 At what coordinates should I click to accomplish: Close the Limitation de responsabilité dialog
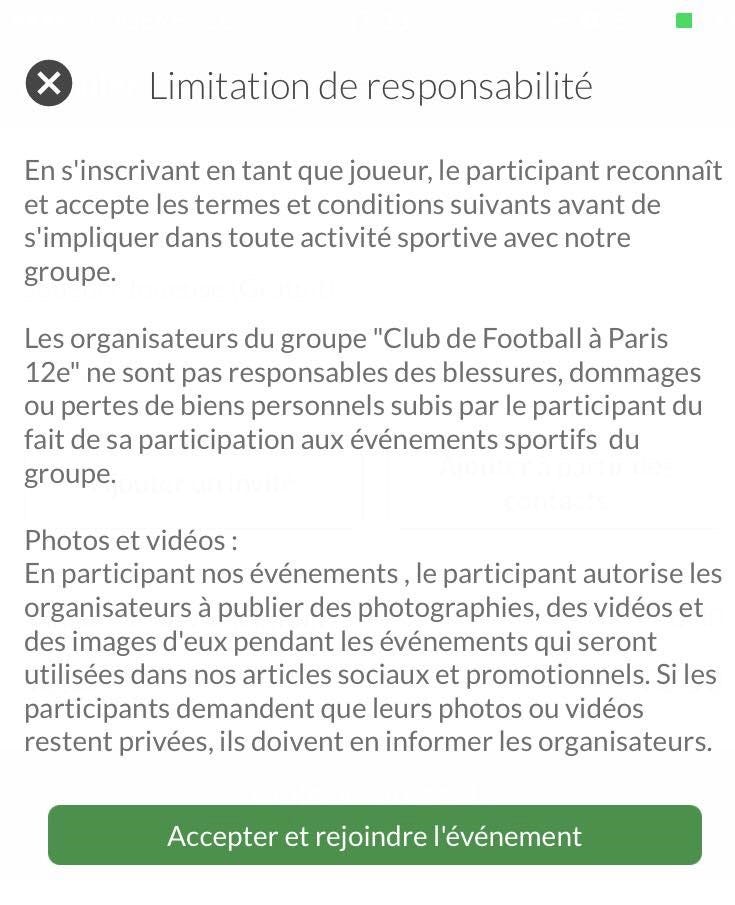pyautogui.click(x=49, y=83)
